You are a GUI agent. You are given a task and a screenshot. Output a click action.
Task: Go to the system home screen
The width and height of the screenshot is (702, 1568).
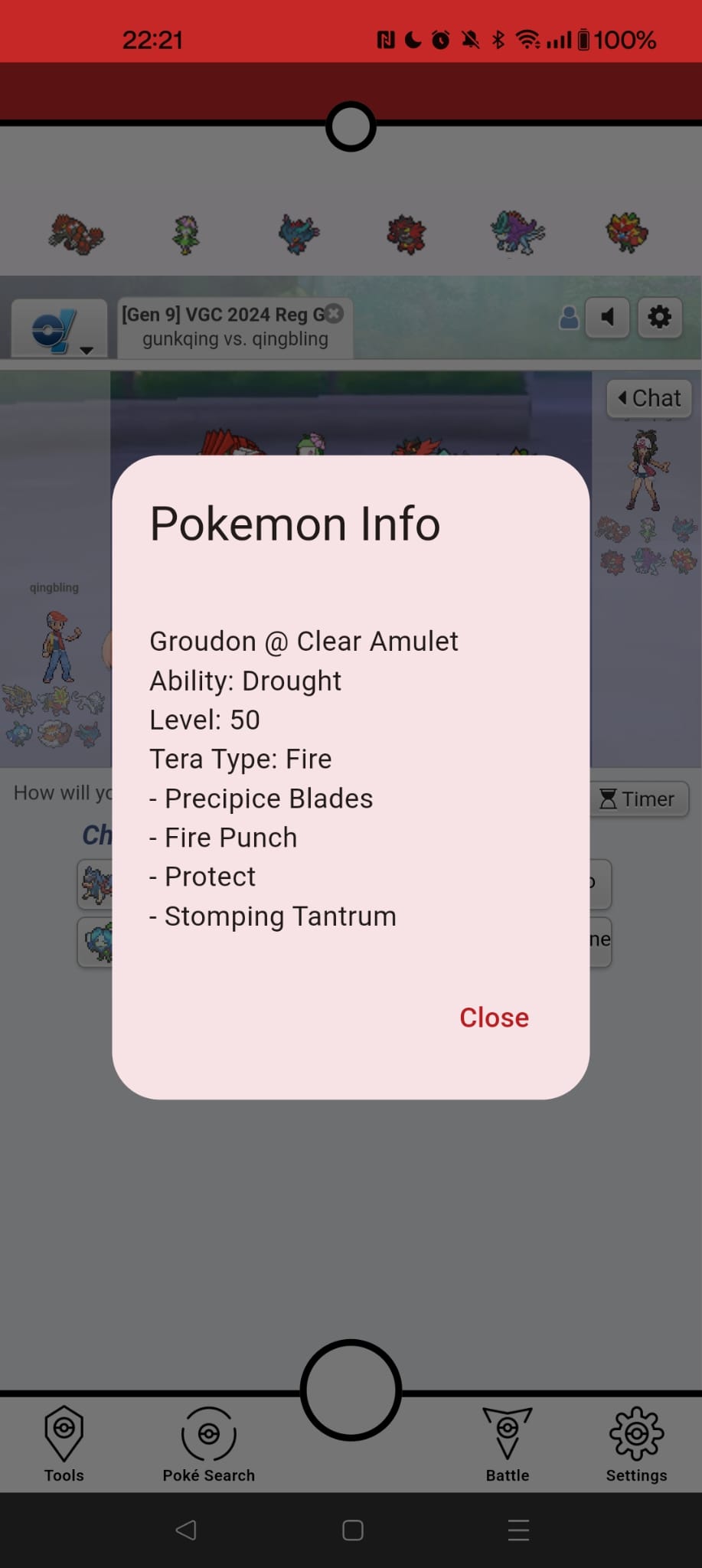click(352, 1530)
